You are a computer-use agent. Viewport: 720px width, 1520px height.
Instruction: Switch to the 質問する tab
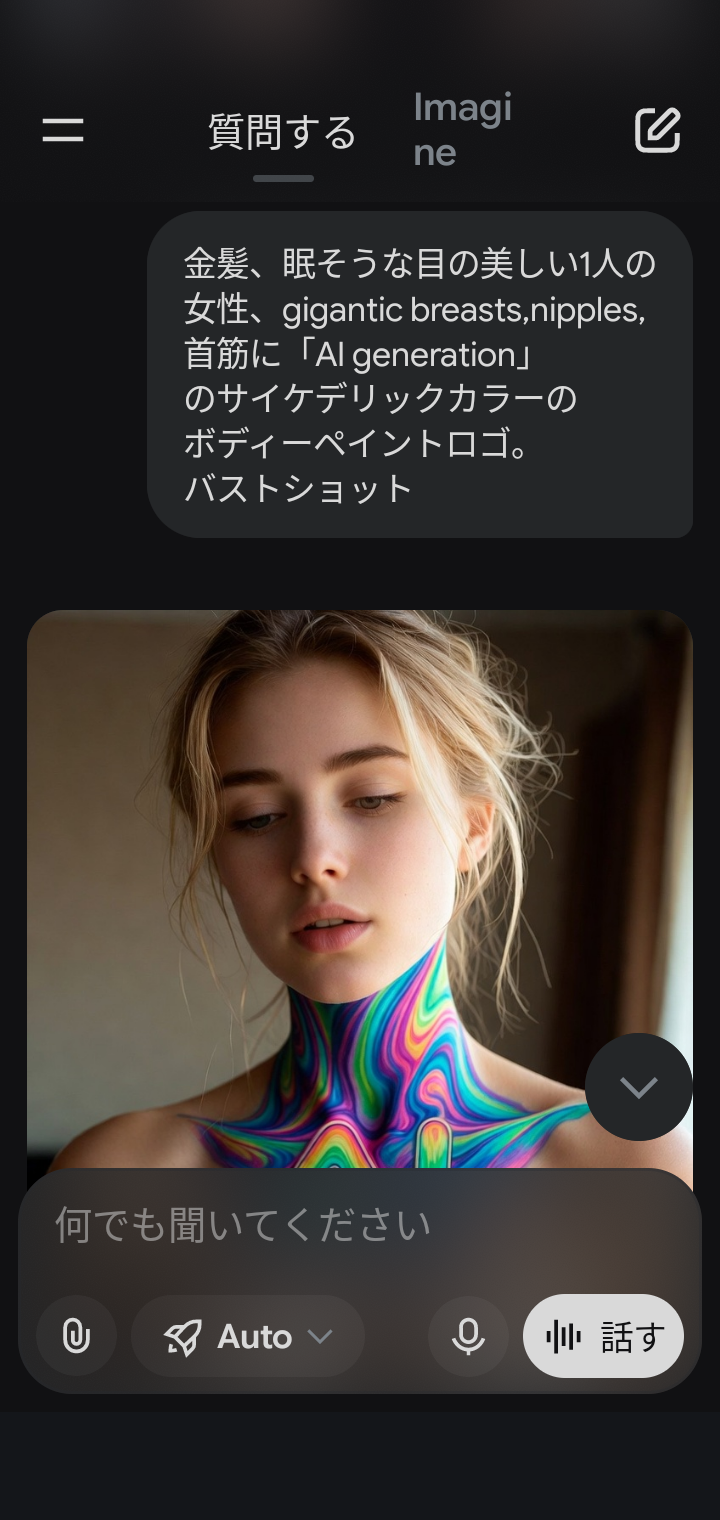[282, 133]
